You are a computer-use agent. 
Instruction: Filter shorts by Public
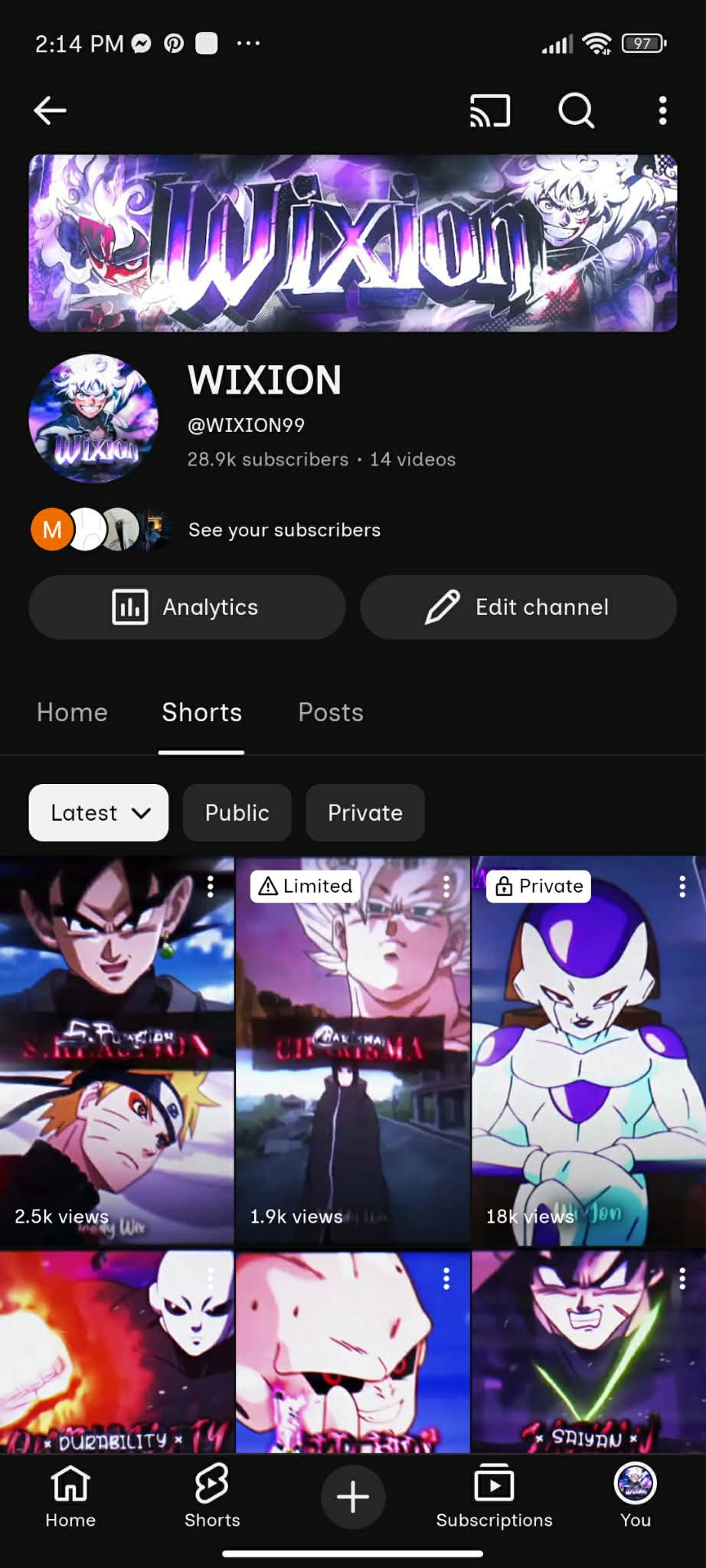(237, 813)
